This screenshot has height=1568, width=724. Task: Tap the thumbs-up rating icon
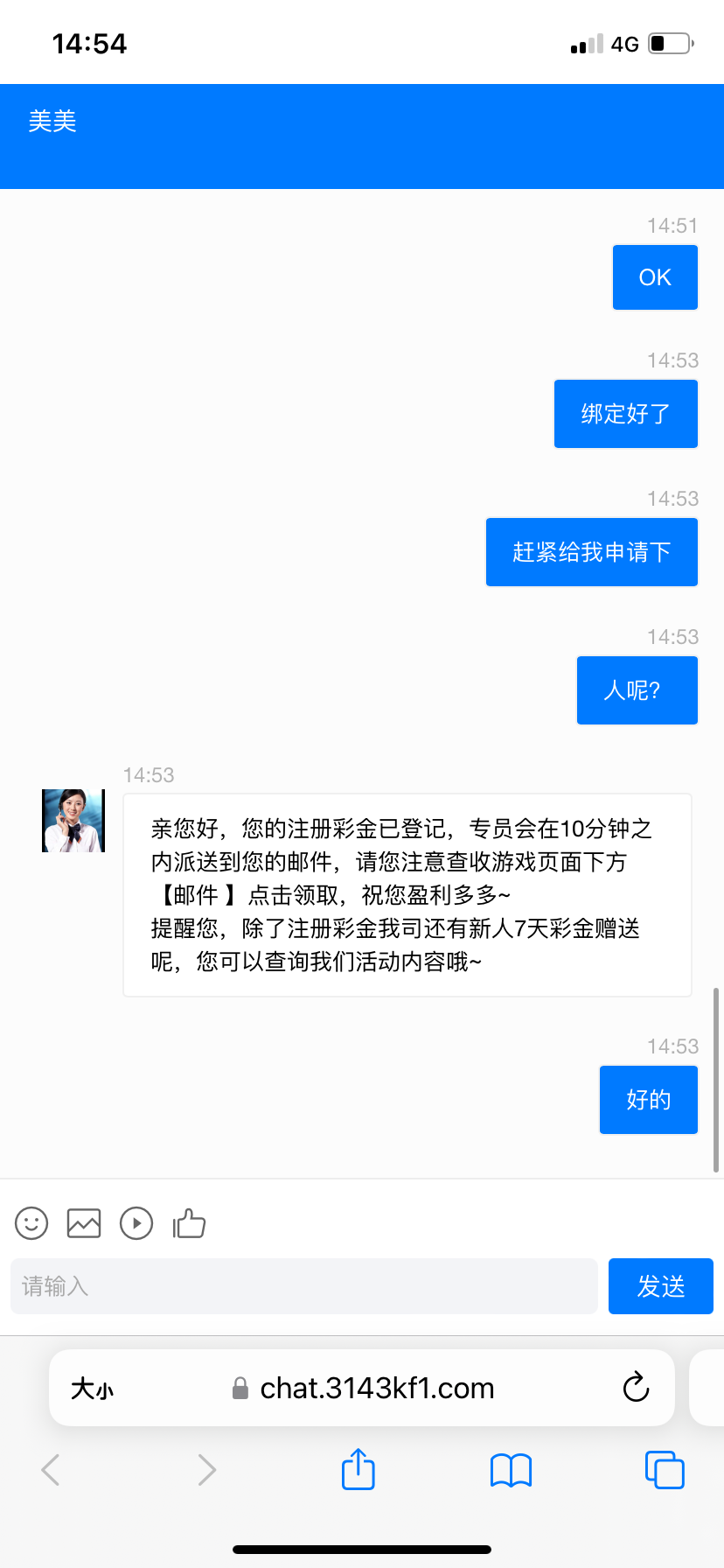pos(189,1223)
